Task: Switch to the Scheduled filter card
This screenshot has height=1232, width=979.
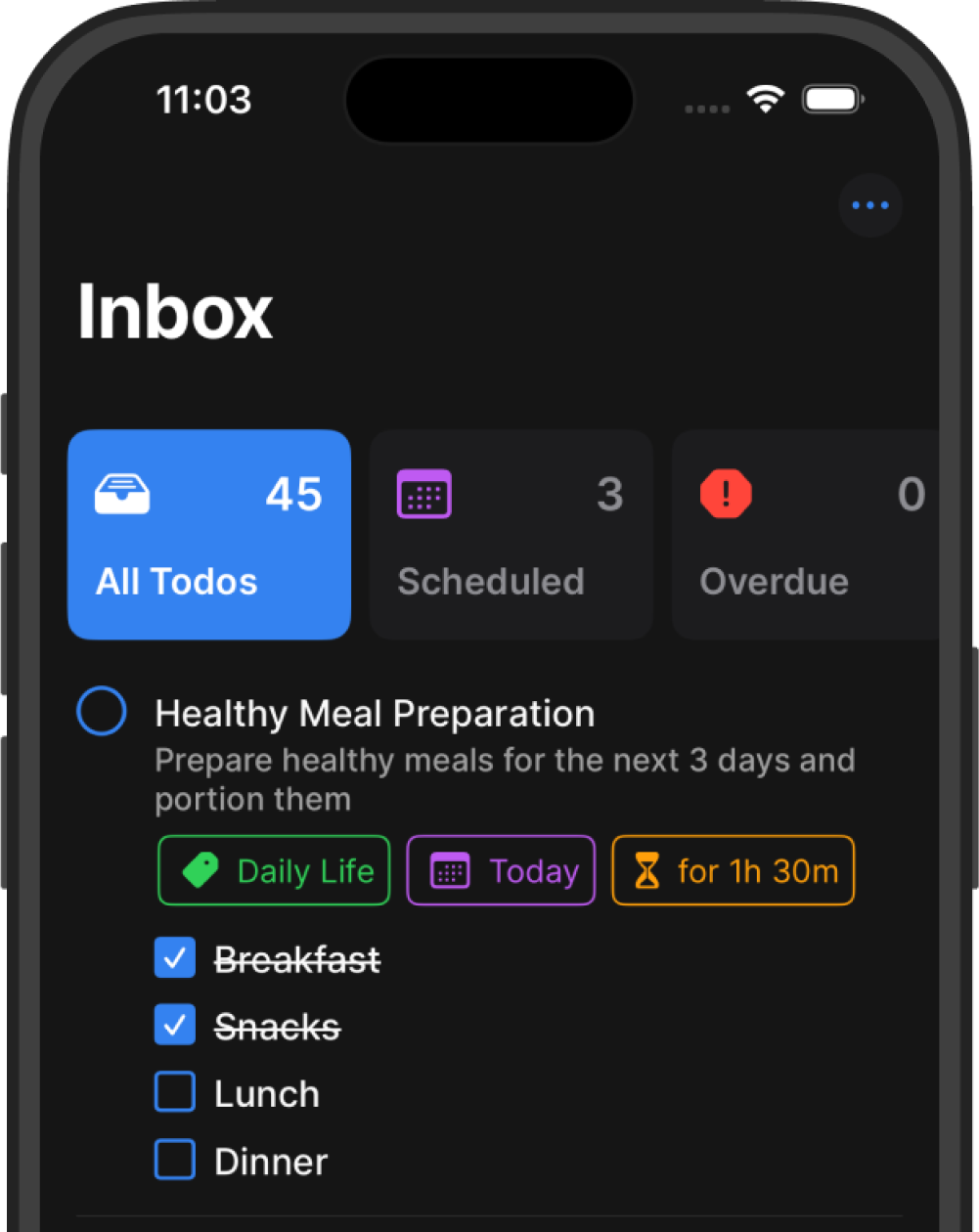Action: (x=511, y=535)
